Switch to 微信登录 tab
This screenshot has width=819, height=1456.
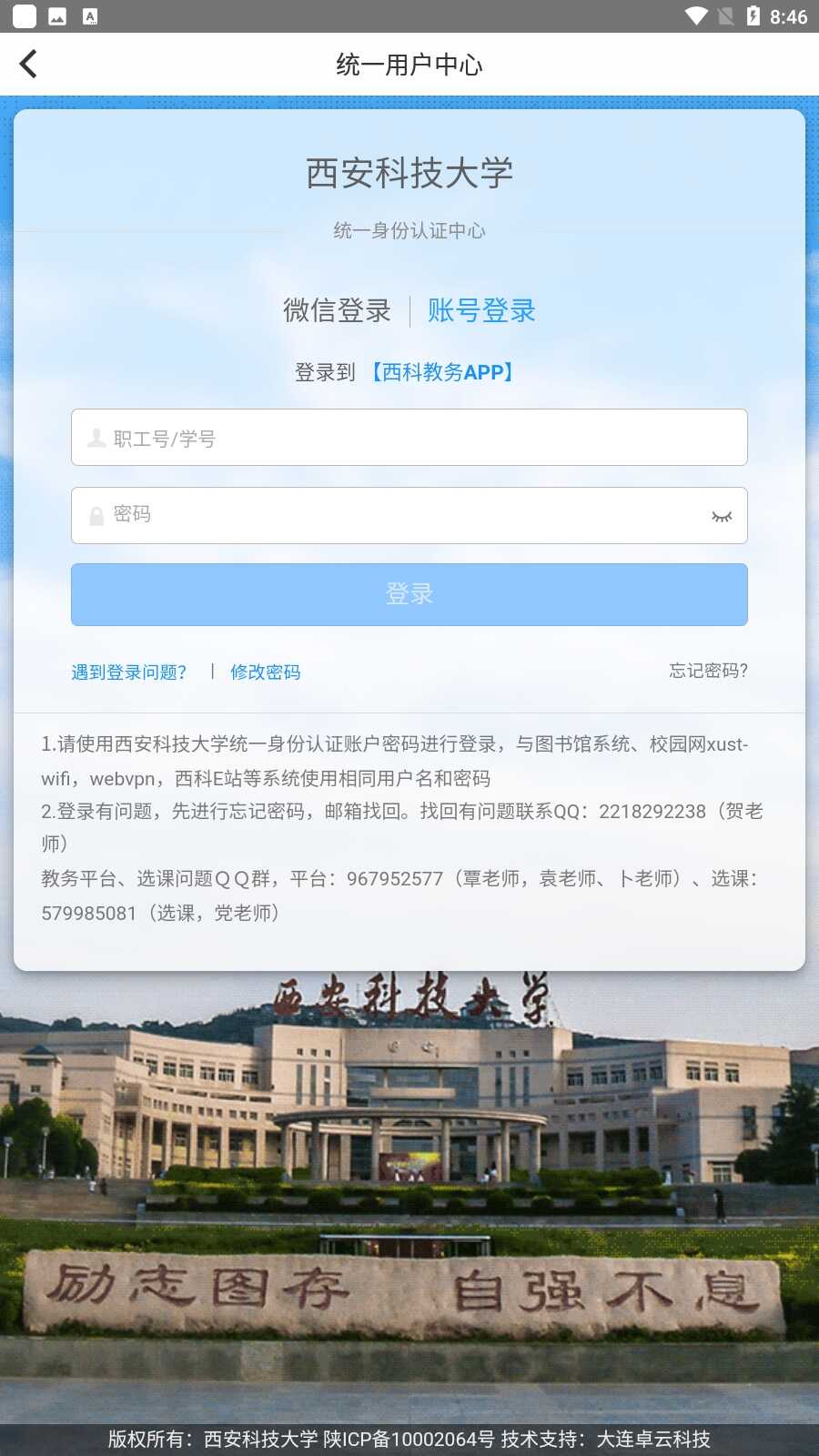click(337, 310)
